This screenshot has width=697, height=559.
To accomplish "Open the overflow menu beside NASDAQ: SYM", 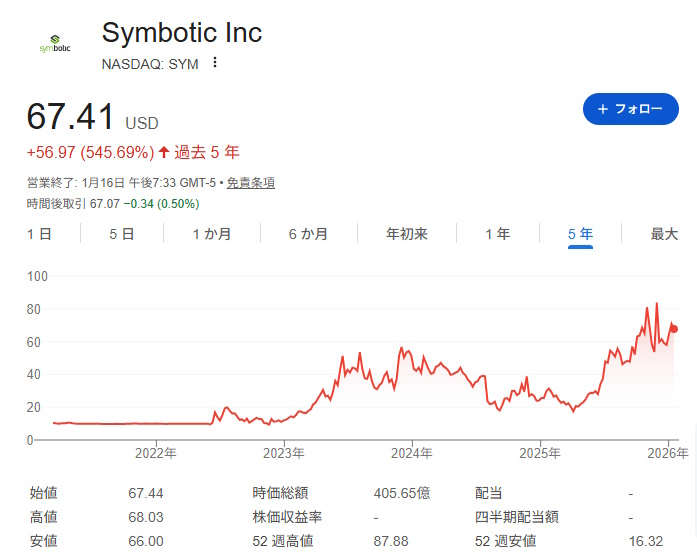I will [x=214, y=63].
